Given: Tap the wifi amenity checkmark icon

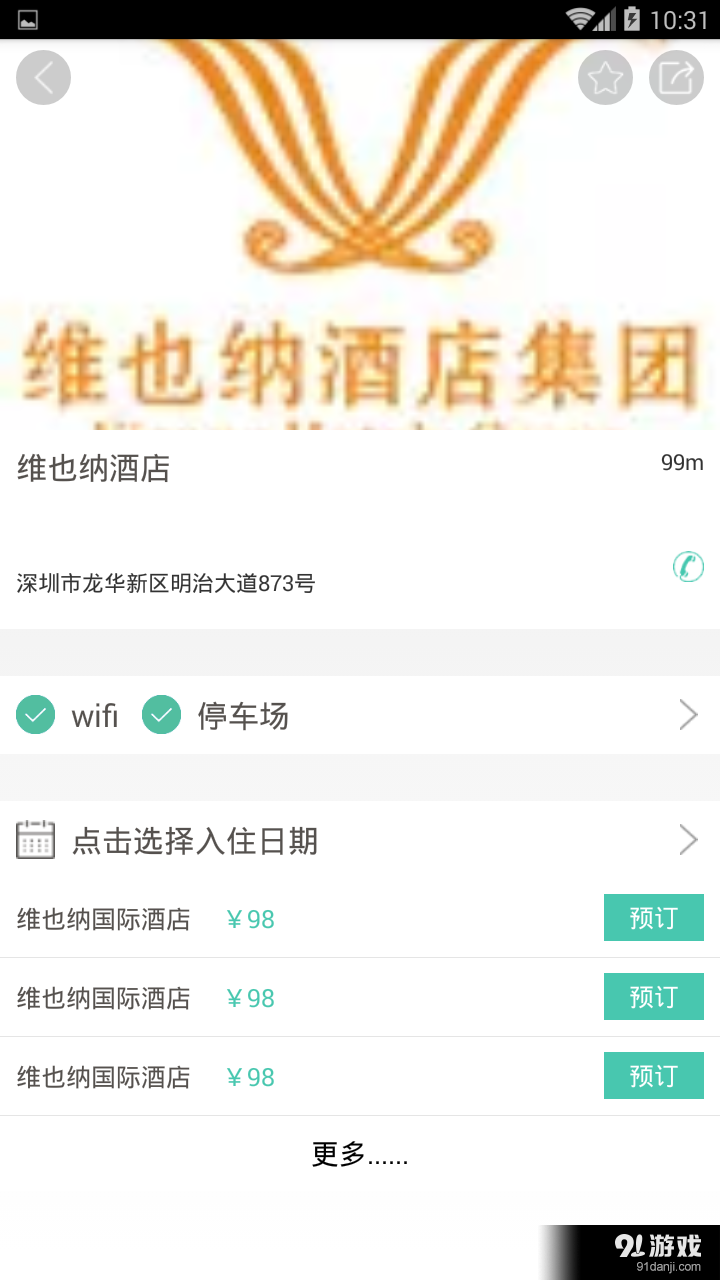Looking at the screenshot, I should (x=35, y=715).
